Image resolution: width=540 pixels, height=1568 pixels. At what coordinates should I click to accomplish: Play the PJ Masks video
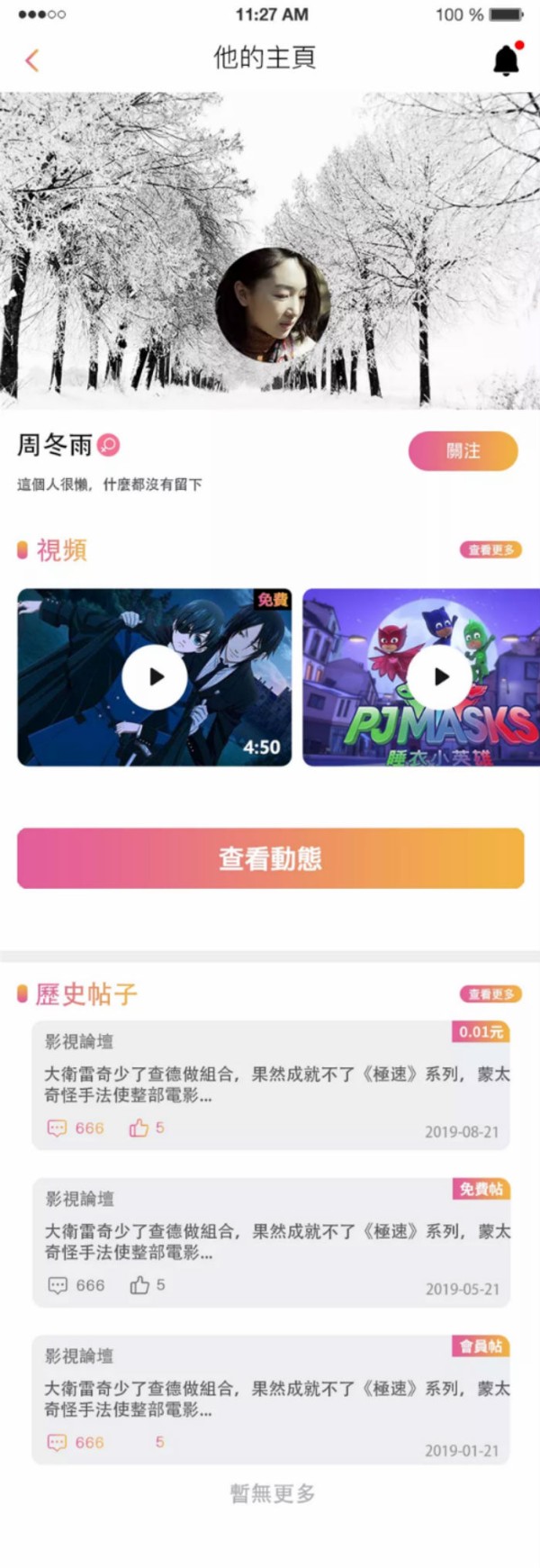(x=441, y=677)
